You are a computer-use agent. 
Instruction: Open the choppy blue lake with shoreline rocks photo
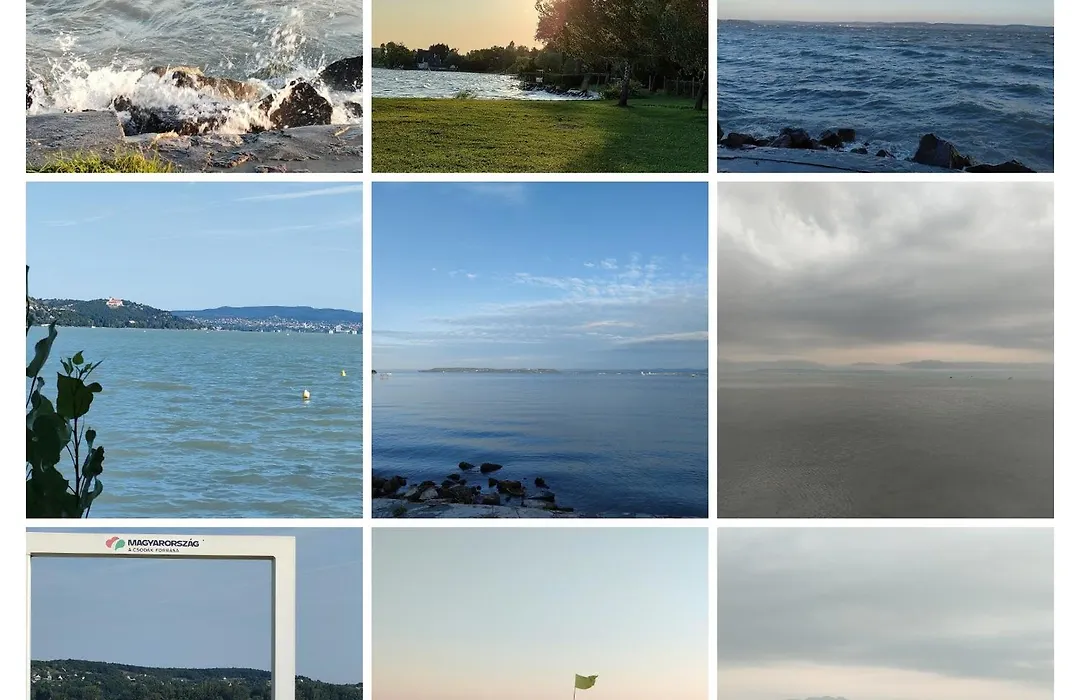[x=885, y=85]
